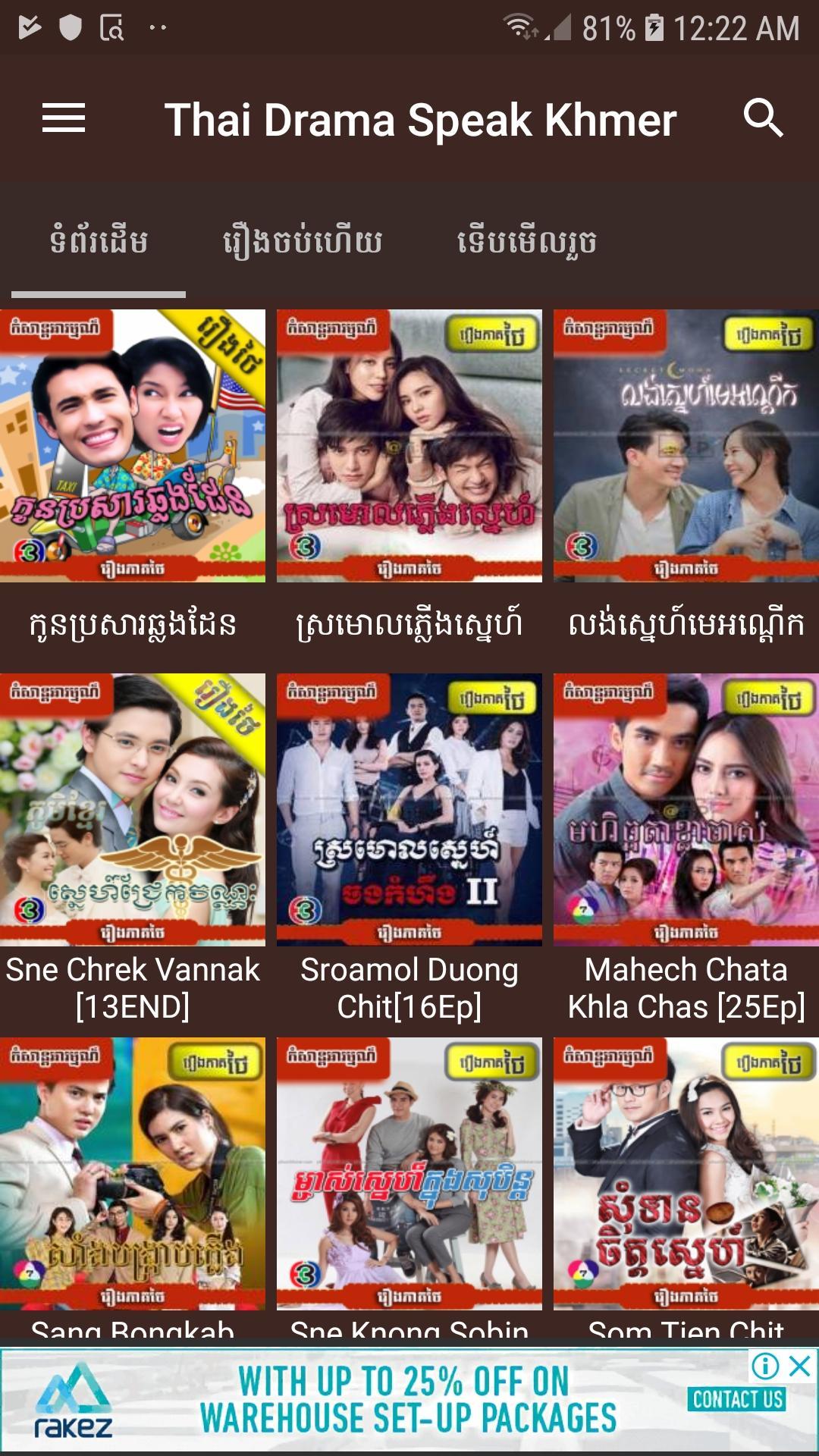Tap Contact Us on the Rakez ad

coord(737,1399)
